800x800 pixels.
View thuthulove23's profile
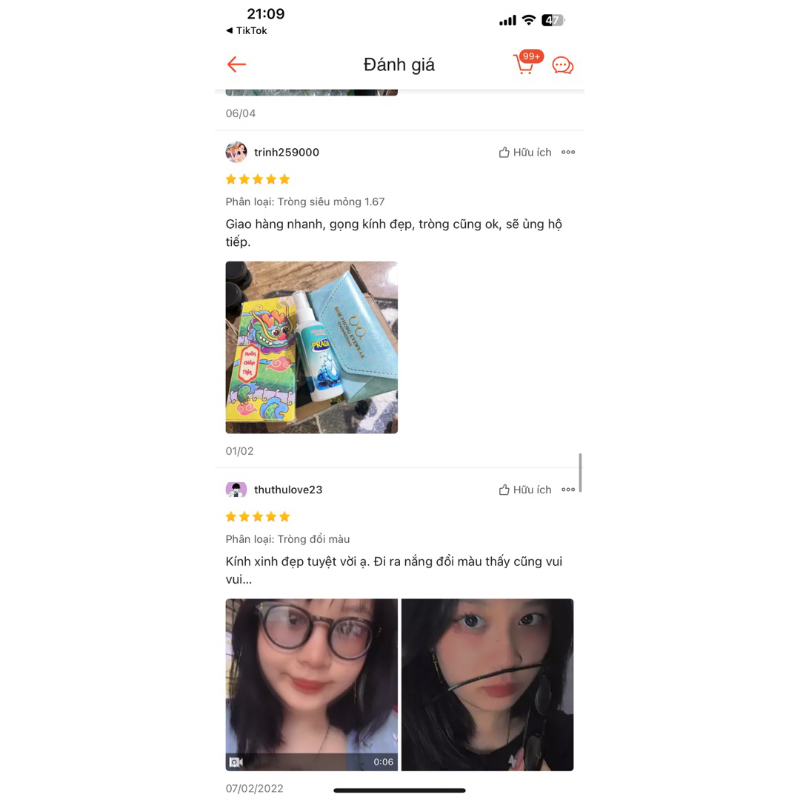pyautogui.click(x=288, y=490)
